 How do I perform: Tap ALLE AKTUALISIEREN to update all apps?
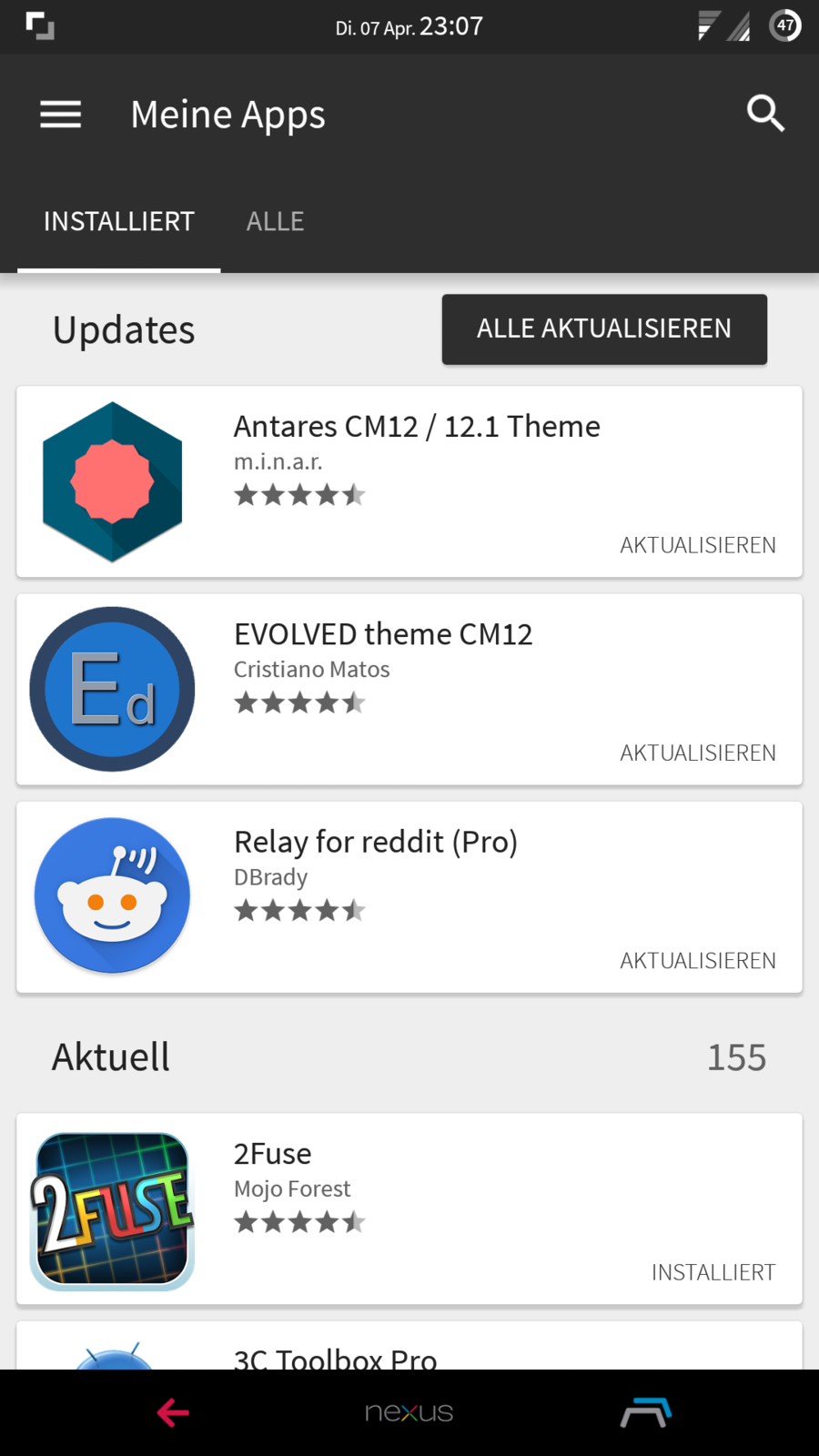click(x=604, y=329)
